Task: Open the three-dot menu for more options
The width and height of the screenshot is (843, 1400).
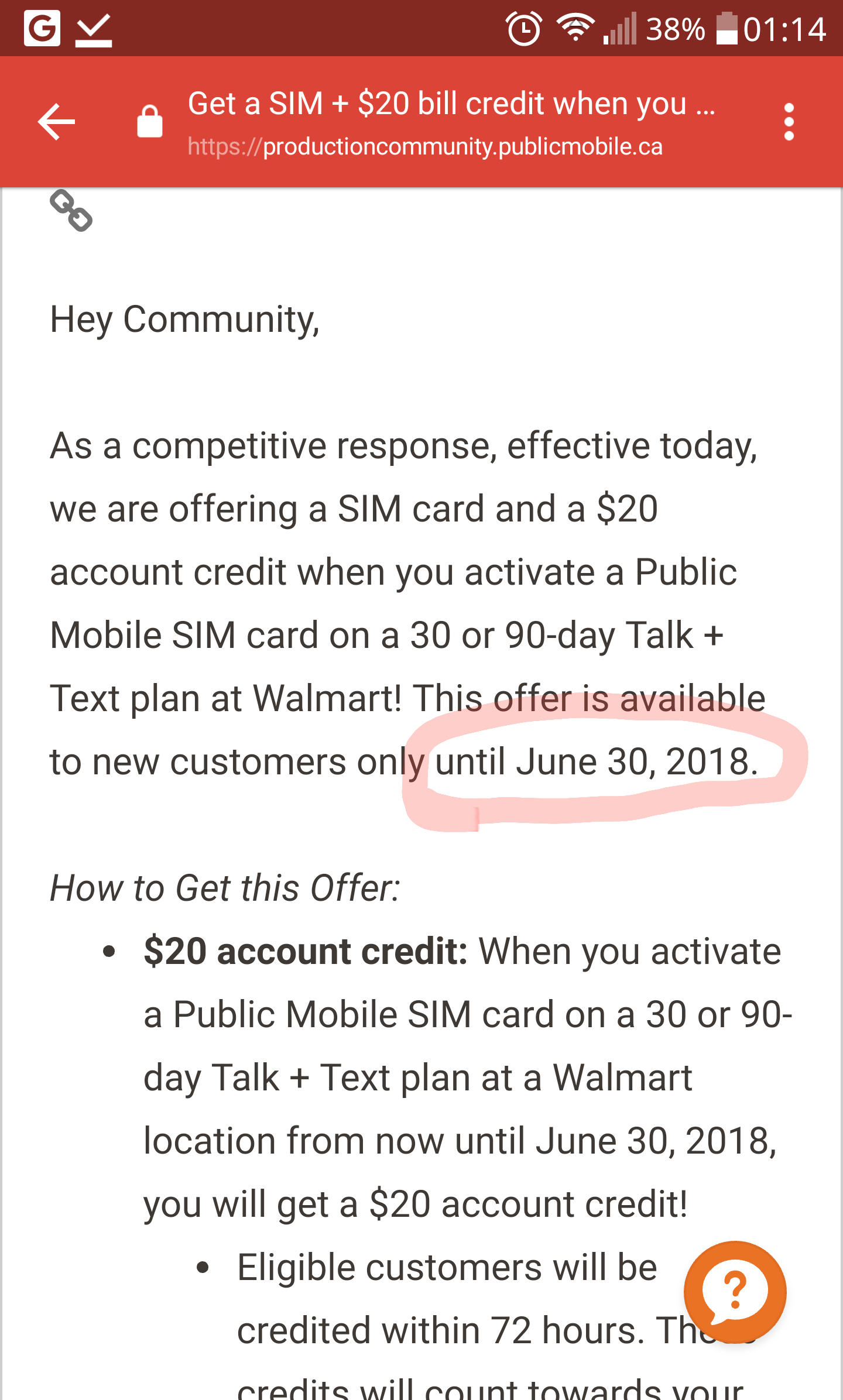Action: click(789, 121)
